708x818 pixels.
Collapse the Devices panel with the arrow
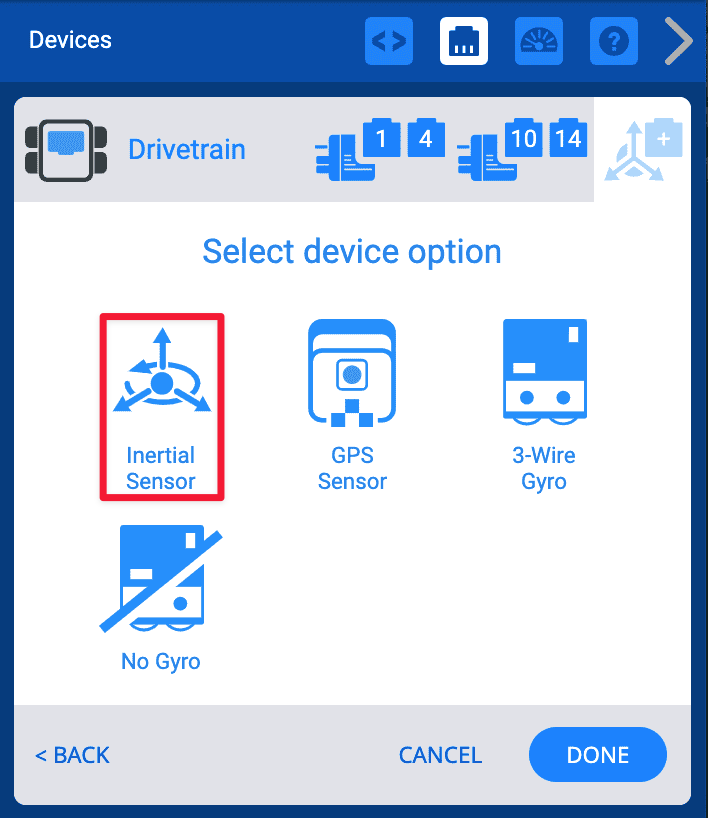pos(679,41)
